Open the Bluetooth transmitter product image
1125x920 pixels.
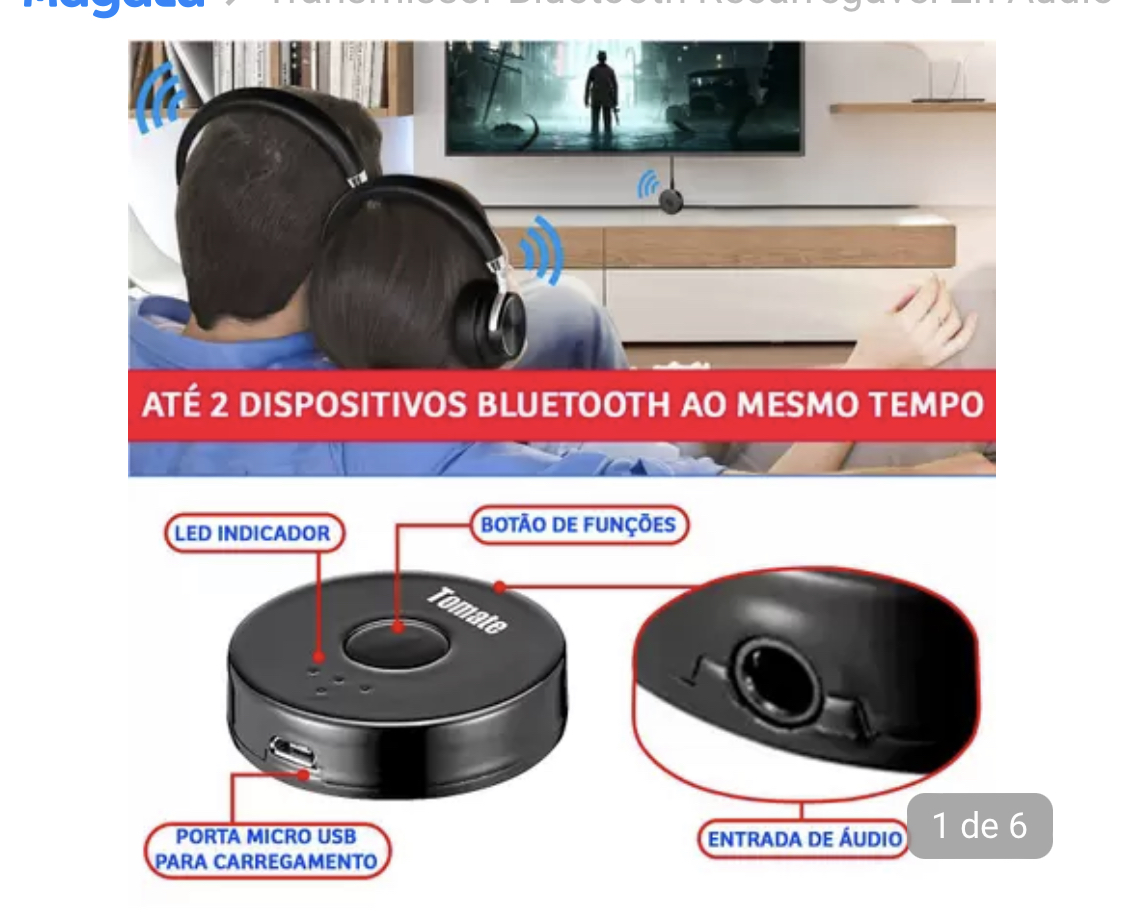pyautogui.click(x=561, y=470)
